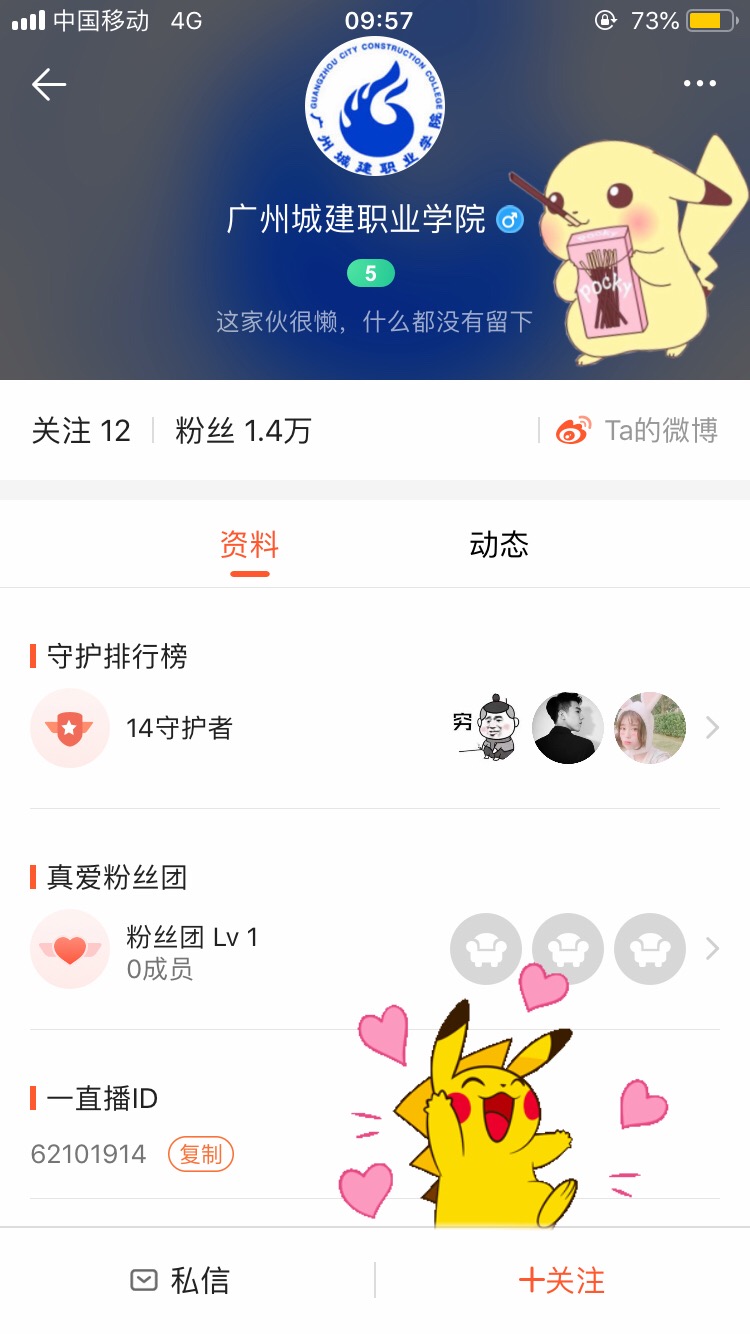
Task: Open the 粉丝团 Lv 1 fan group row
Action: [374, 949]
